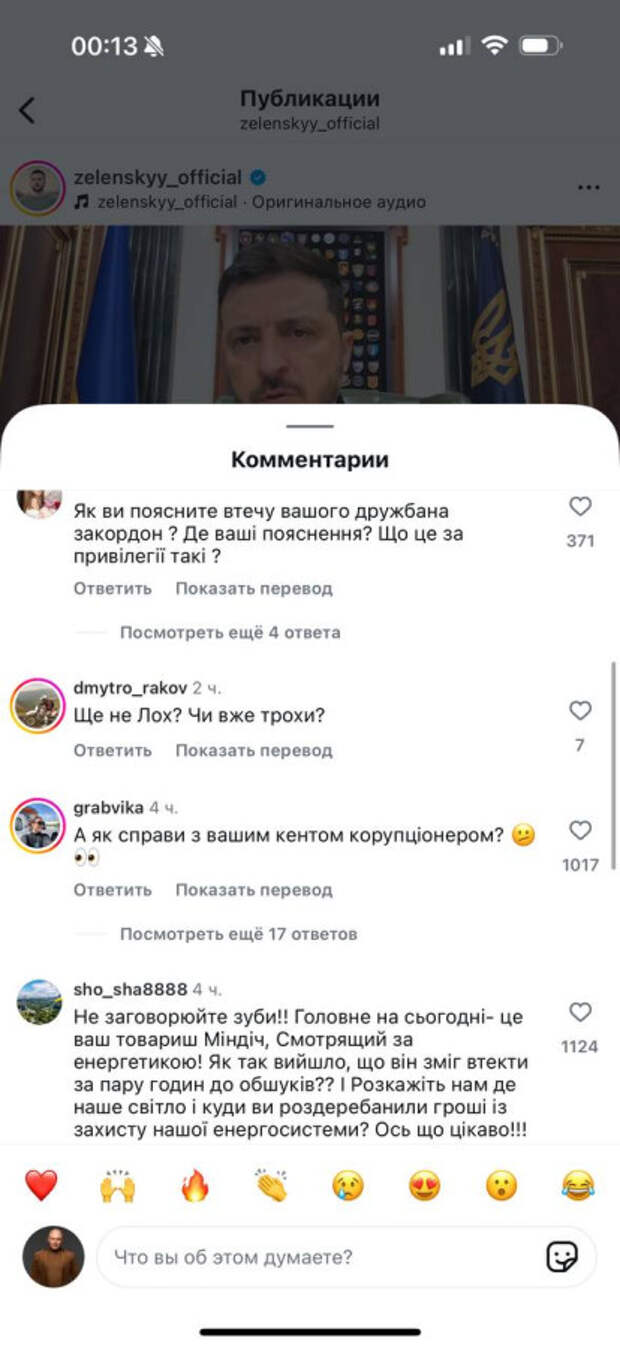Reply to dmytro_rakov's comment
The height and width of the screenshot is (1347, 620).
click(x=112, y=750)
